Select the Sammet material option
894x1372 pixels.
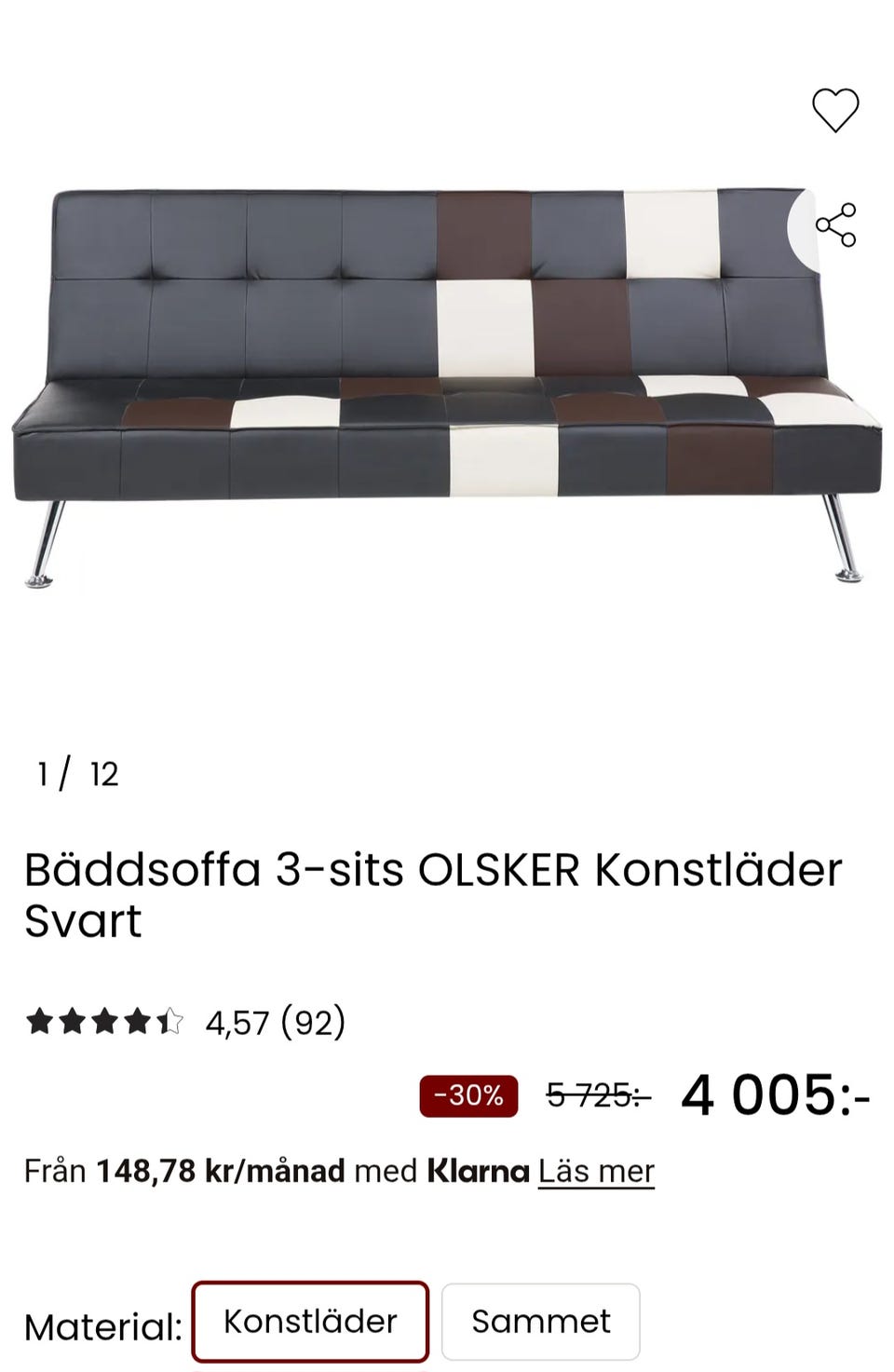[x=542, y=1320]
